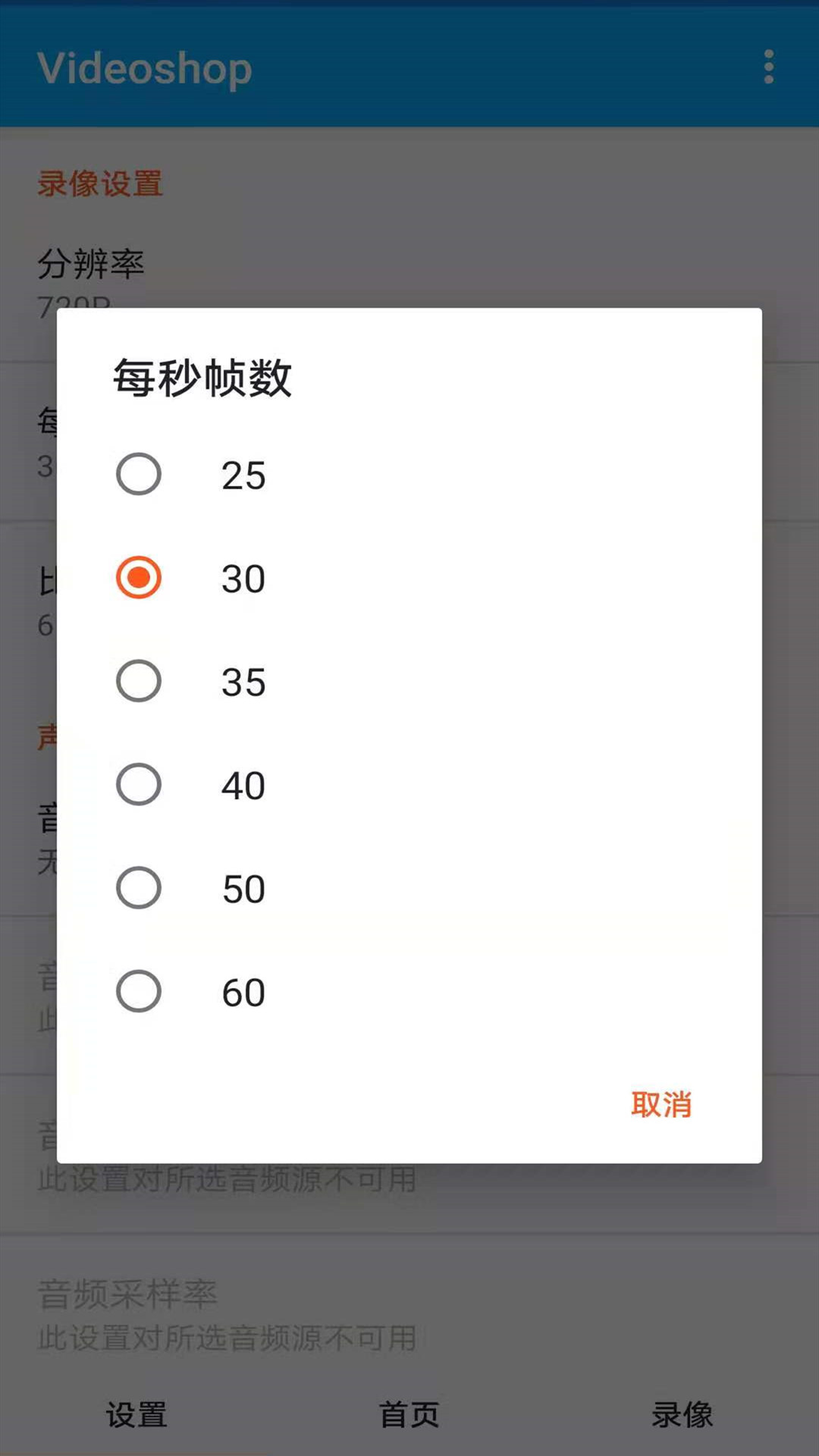819x1456 pixels.
Task: Switch to the 录像 tab
Action: 682,1414
